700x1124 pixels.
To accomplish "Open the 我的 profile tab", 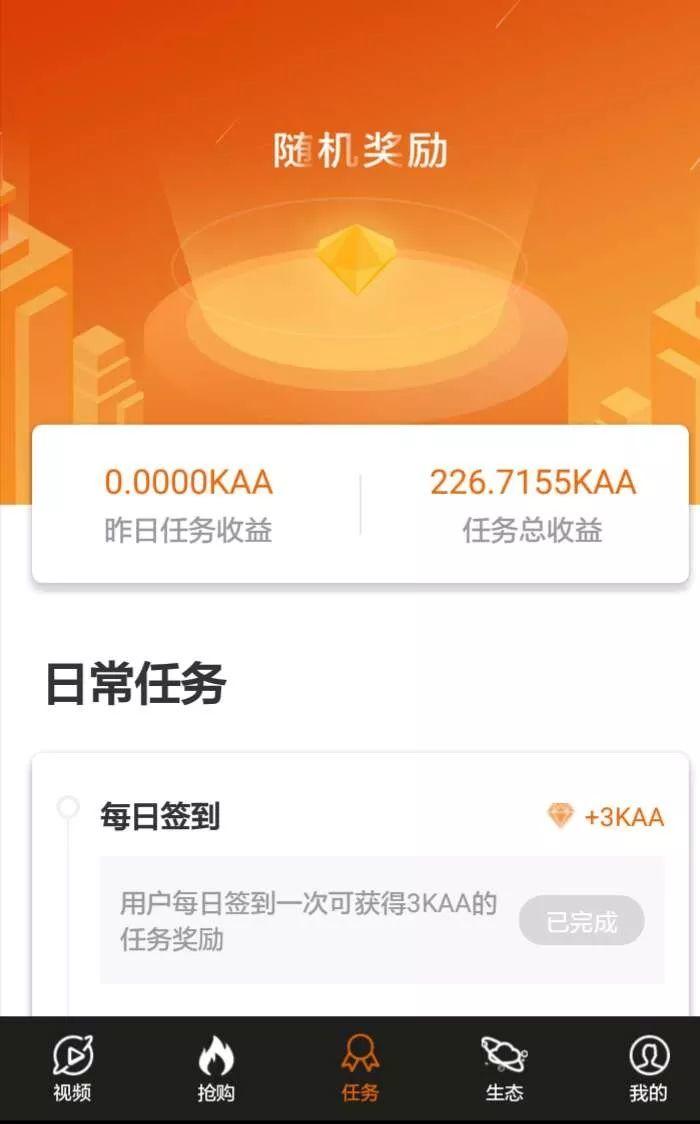I will pyautogui.click(x=648, y=1068).
